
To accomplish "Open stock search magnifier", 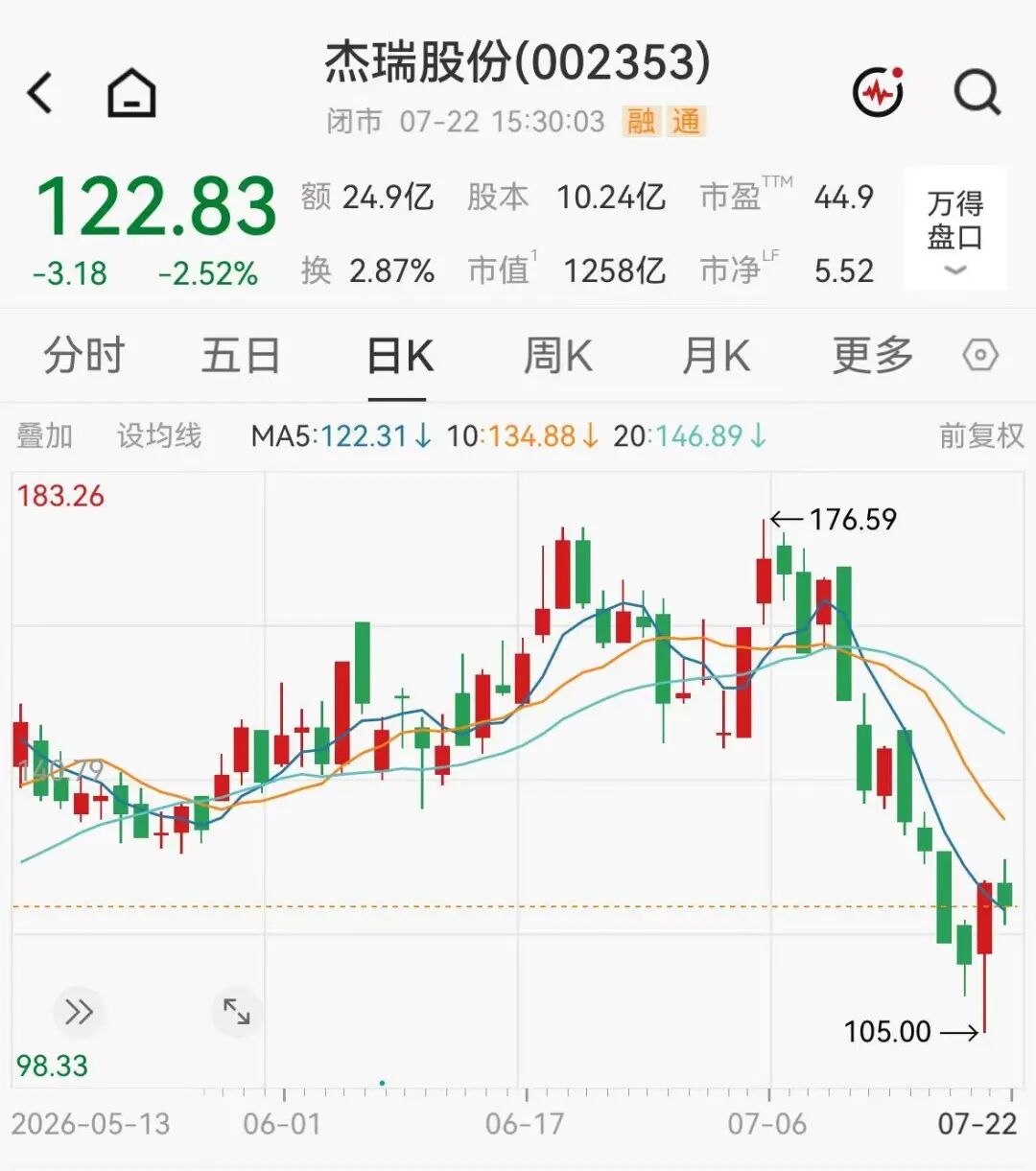I will [977, 92].
